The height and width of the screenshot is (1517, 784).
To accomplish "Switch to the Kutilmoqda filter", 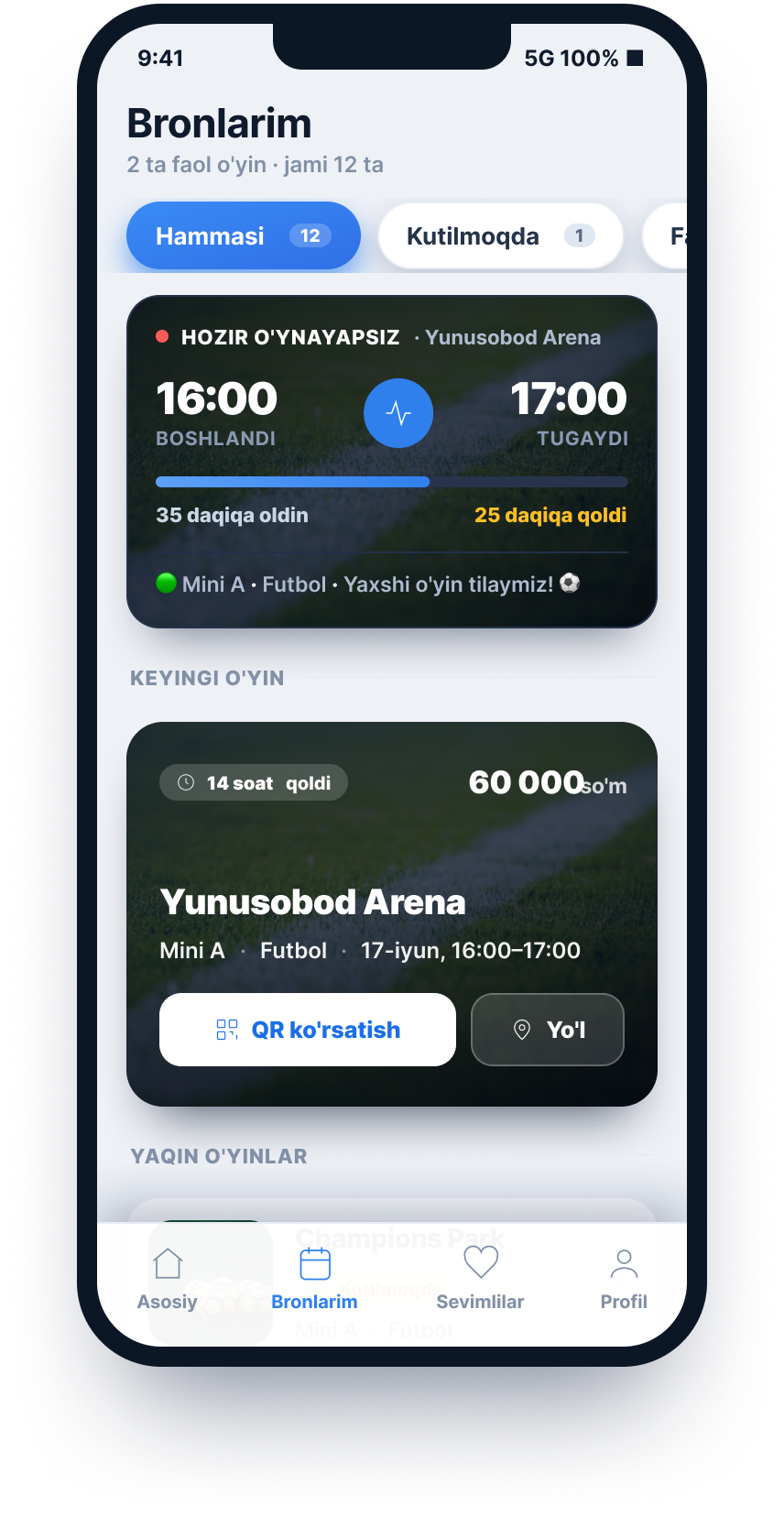I will click(501, 235).
